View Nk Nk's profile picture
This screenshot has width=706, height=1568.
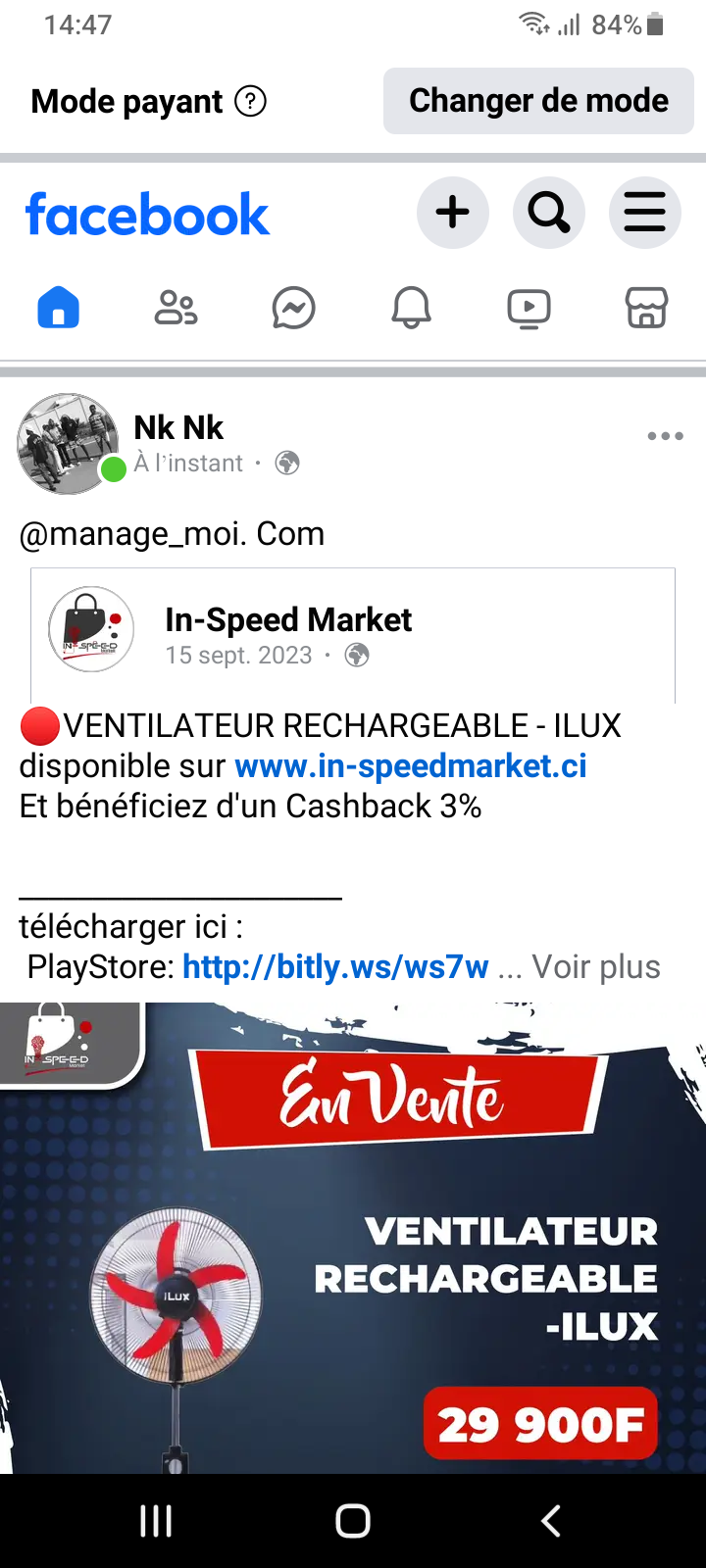[x=68, y=443]
